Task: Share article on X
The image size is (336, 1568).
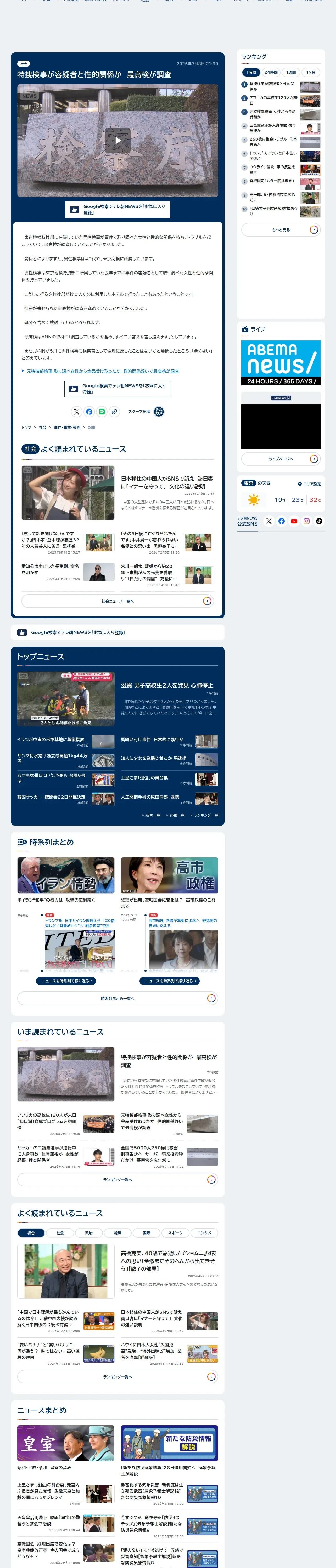Action: 76,412
